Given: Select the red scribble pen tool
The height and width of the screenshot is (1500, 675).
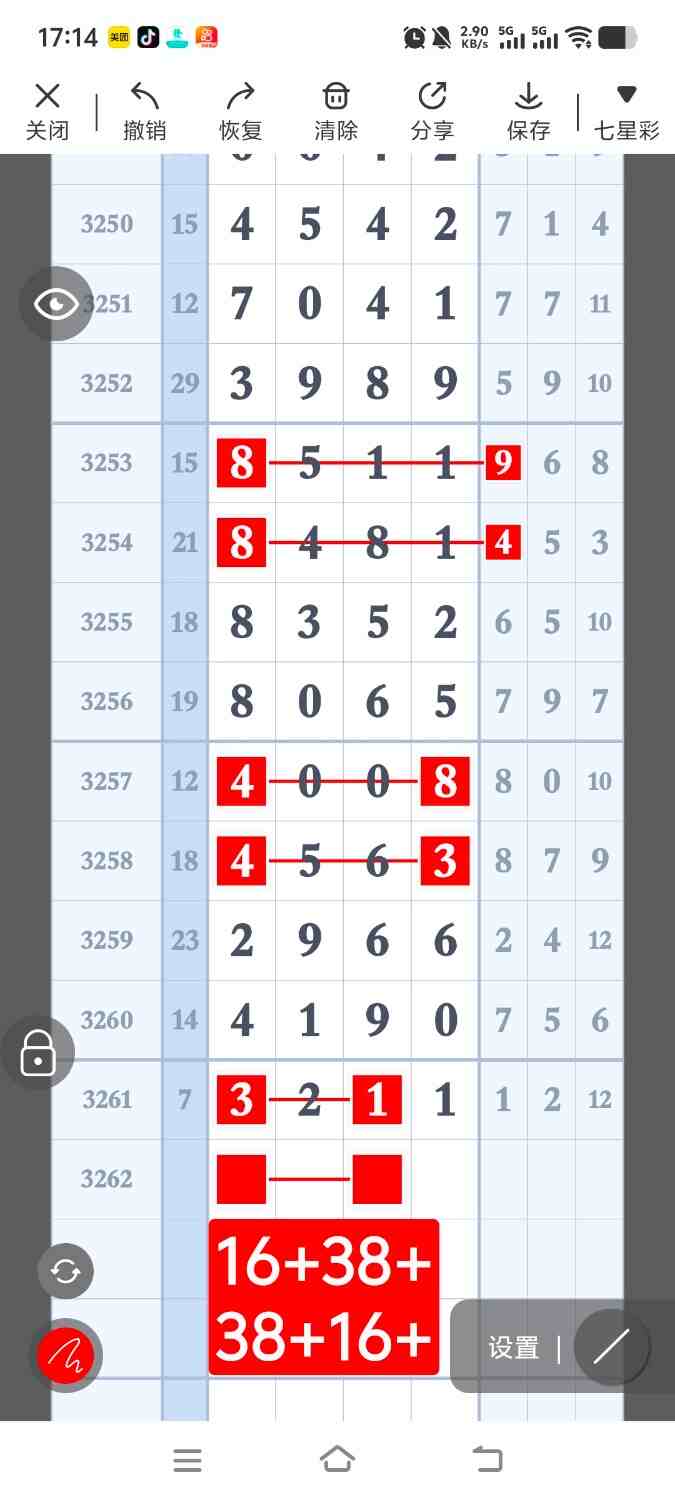Looking at the screenshot, I should pos(66,1356).
